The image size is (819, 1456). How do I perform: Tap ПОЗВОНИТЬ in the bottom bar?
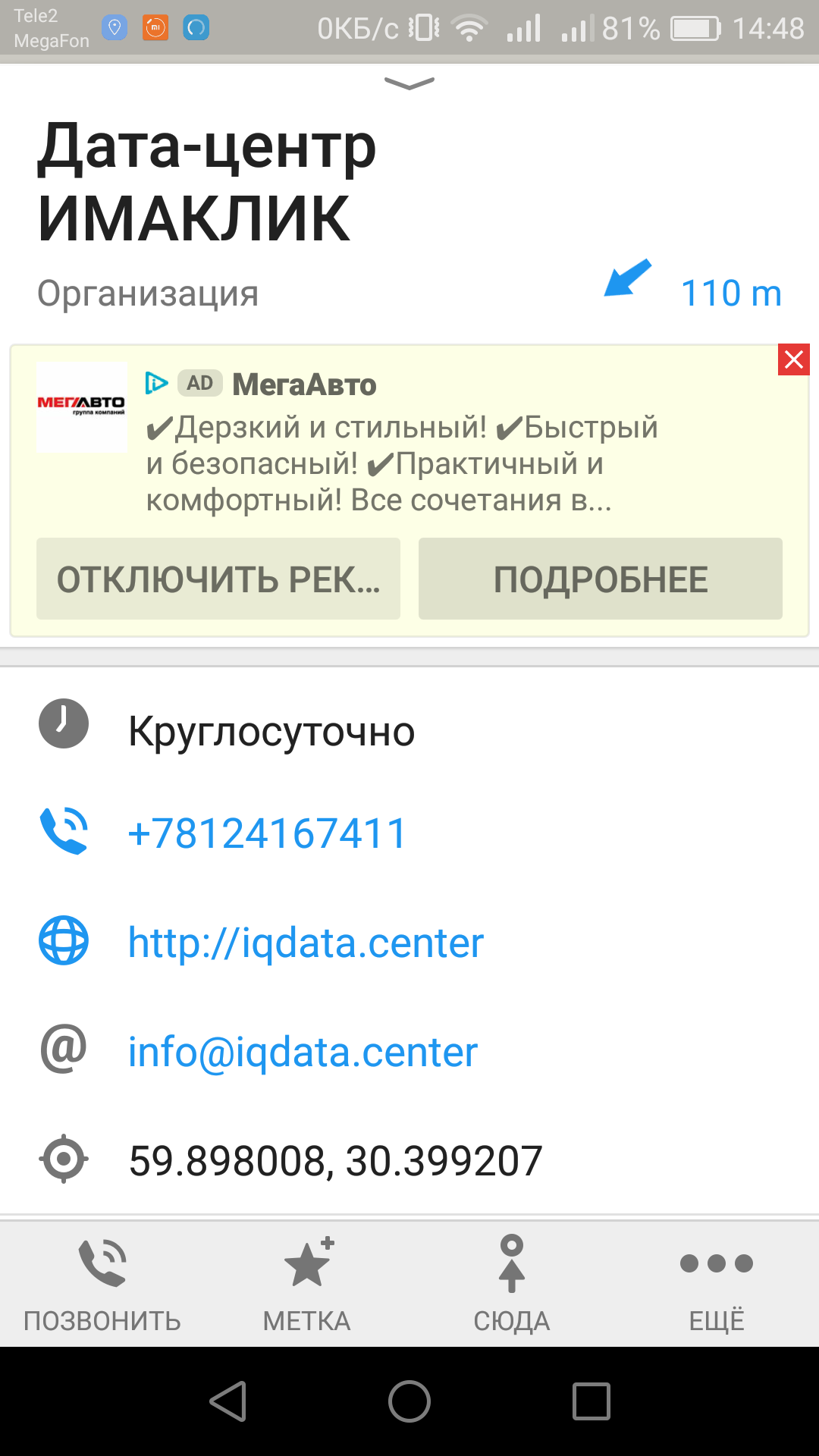click(x=102, y=1285)
